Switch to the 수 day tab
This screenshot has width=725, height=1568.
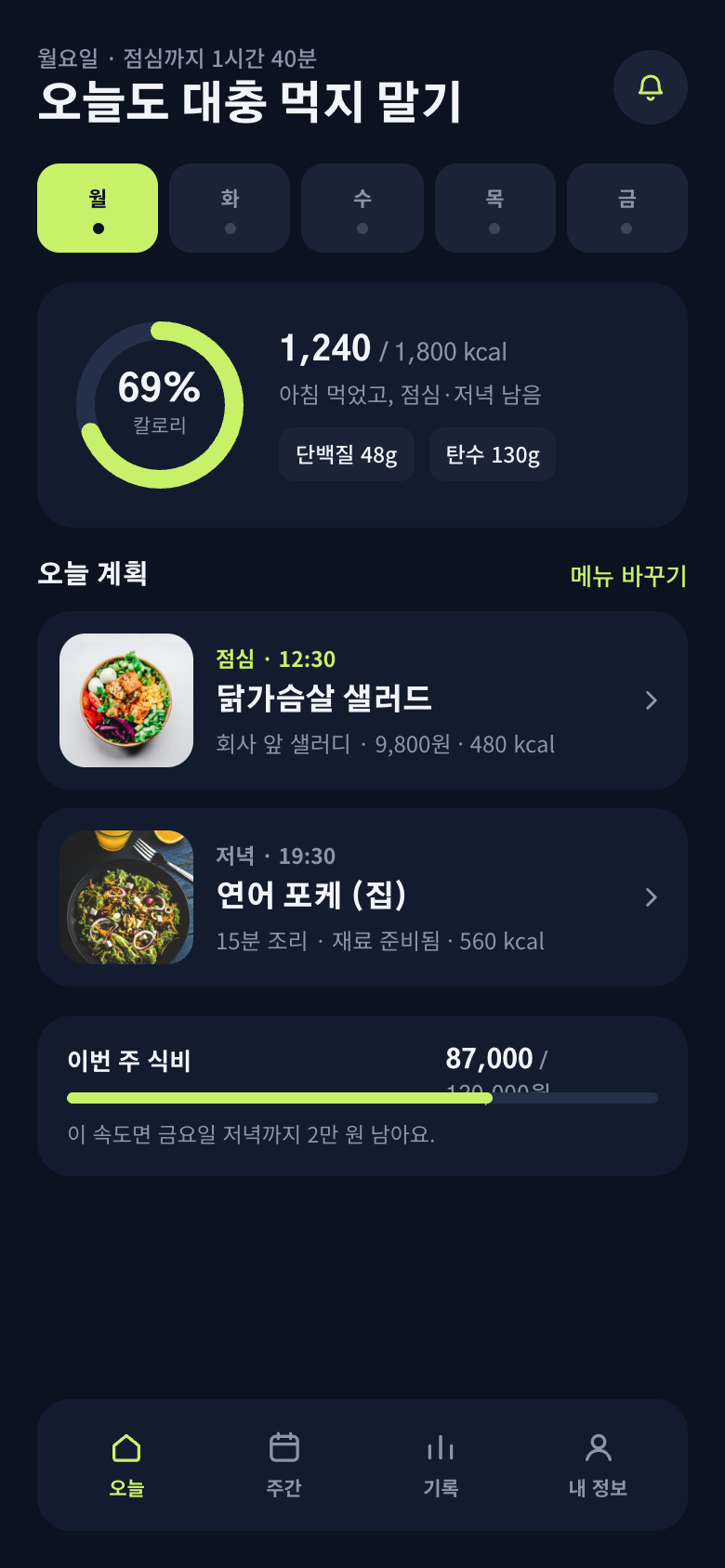(362, 208)
